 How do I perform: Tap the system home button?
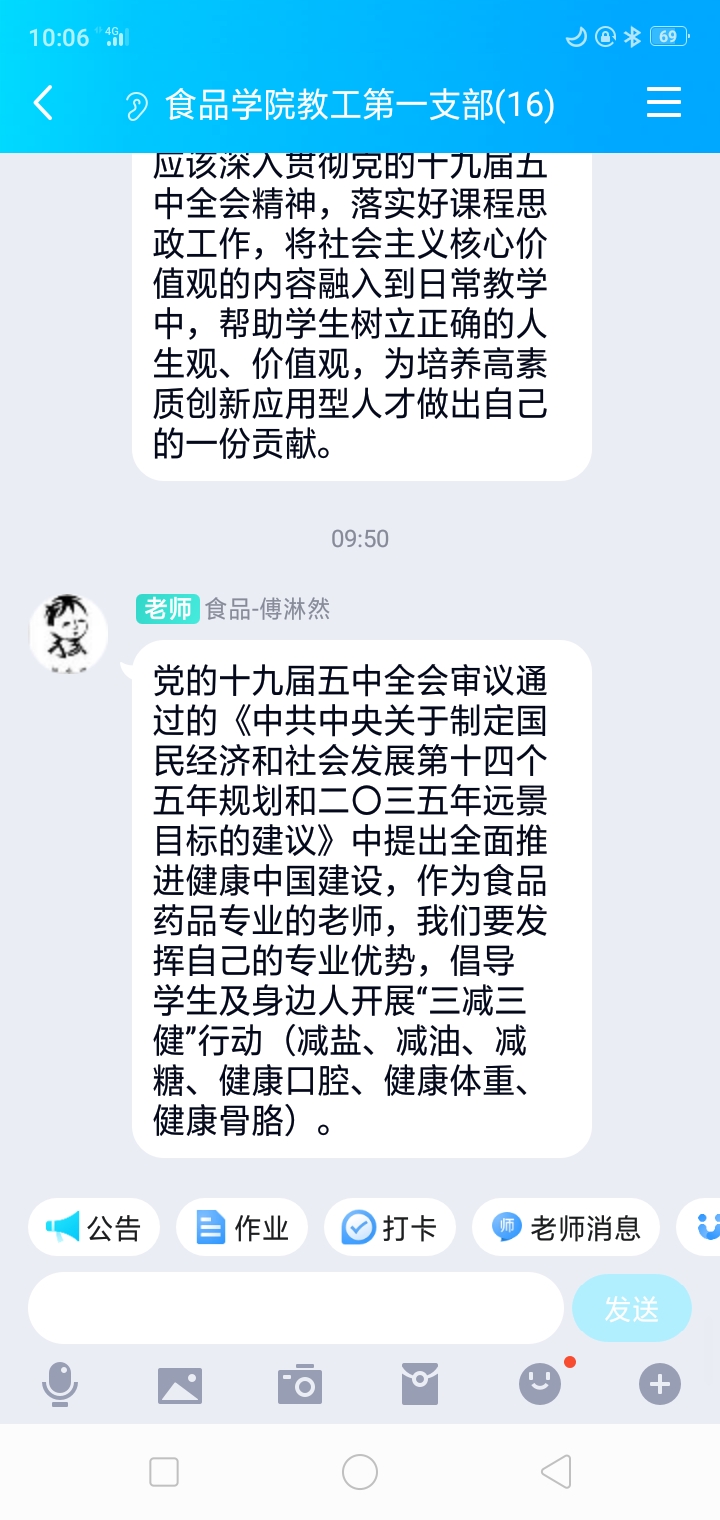[x=360, y=1472]
